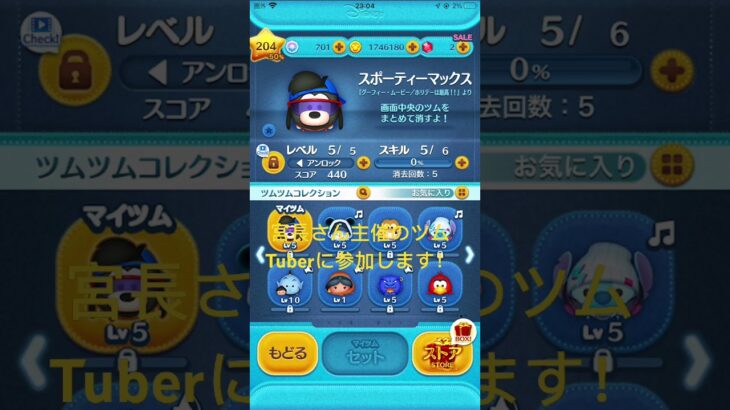Open the ストア store
This screenshot has height=410, width=730.
(x=441, y=353)
